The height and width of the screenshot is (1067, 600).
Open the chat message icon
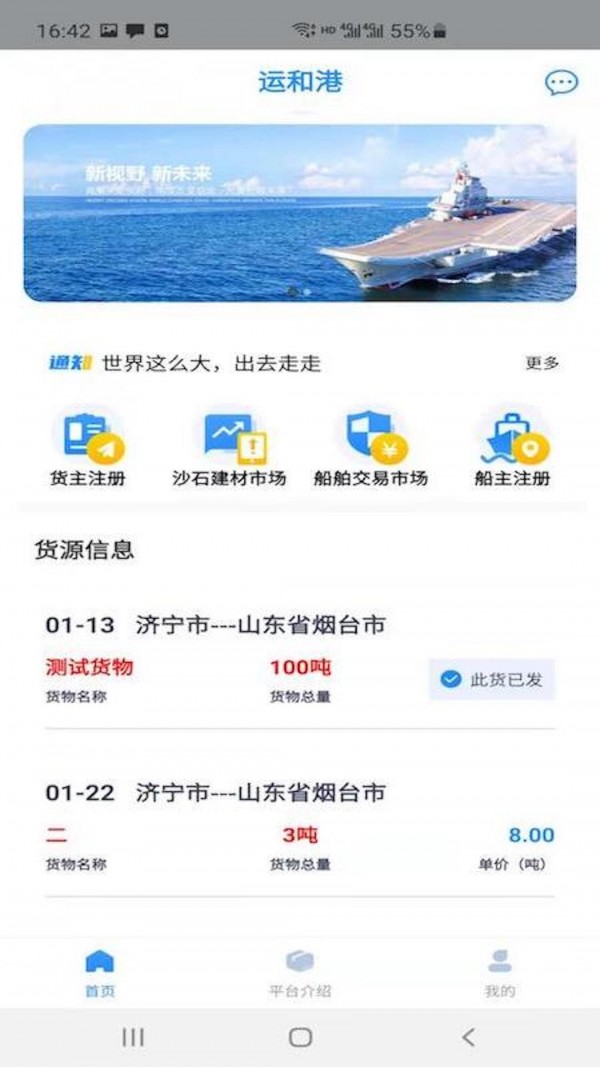[561, 83]
